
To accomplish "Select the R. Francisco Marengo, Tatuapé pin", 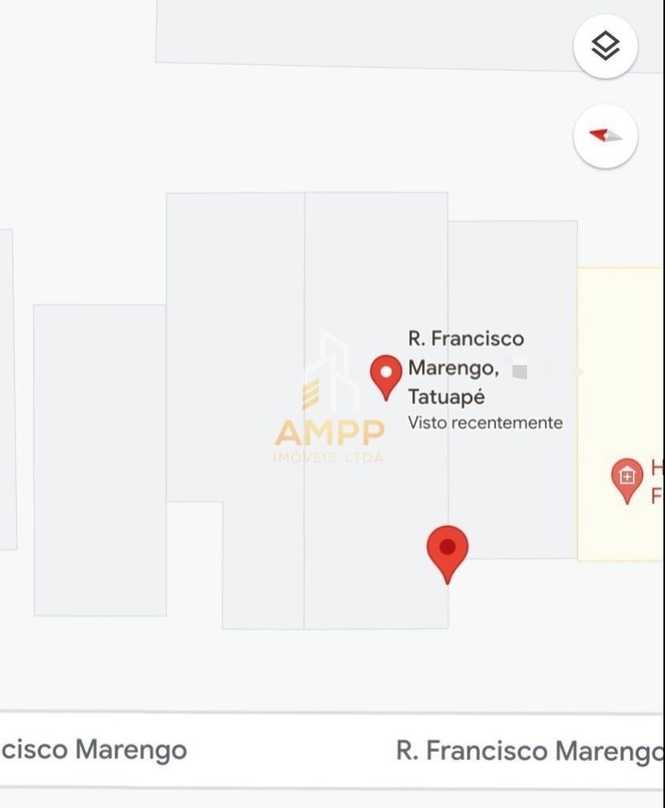I will [386, 376].
